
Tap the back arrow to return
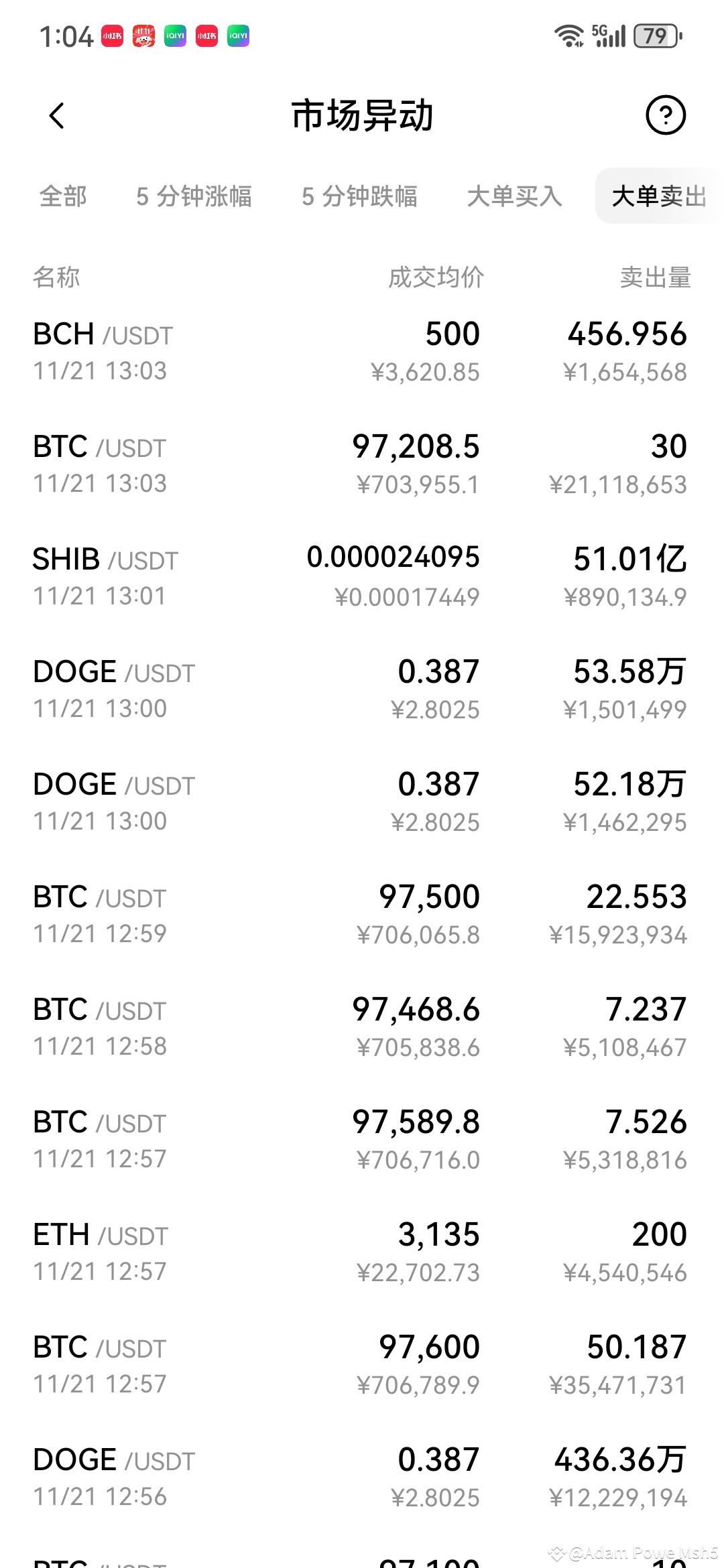click(57, 115)
